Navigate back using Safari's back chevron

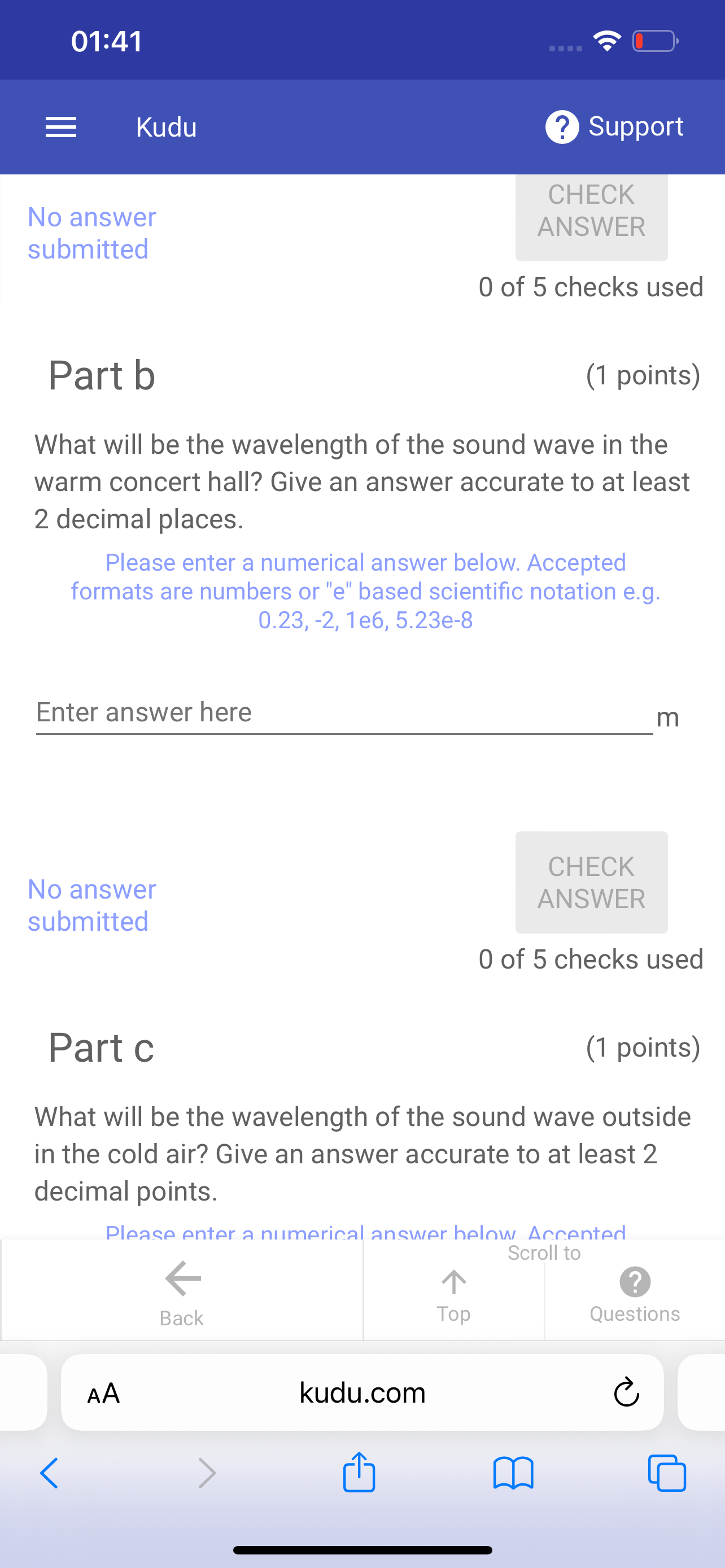coord(49,1473)
